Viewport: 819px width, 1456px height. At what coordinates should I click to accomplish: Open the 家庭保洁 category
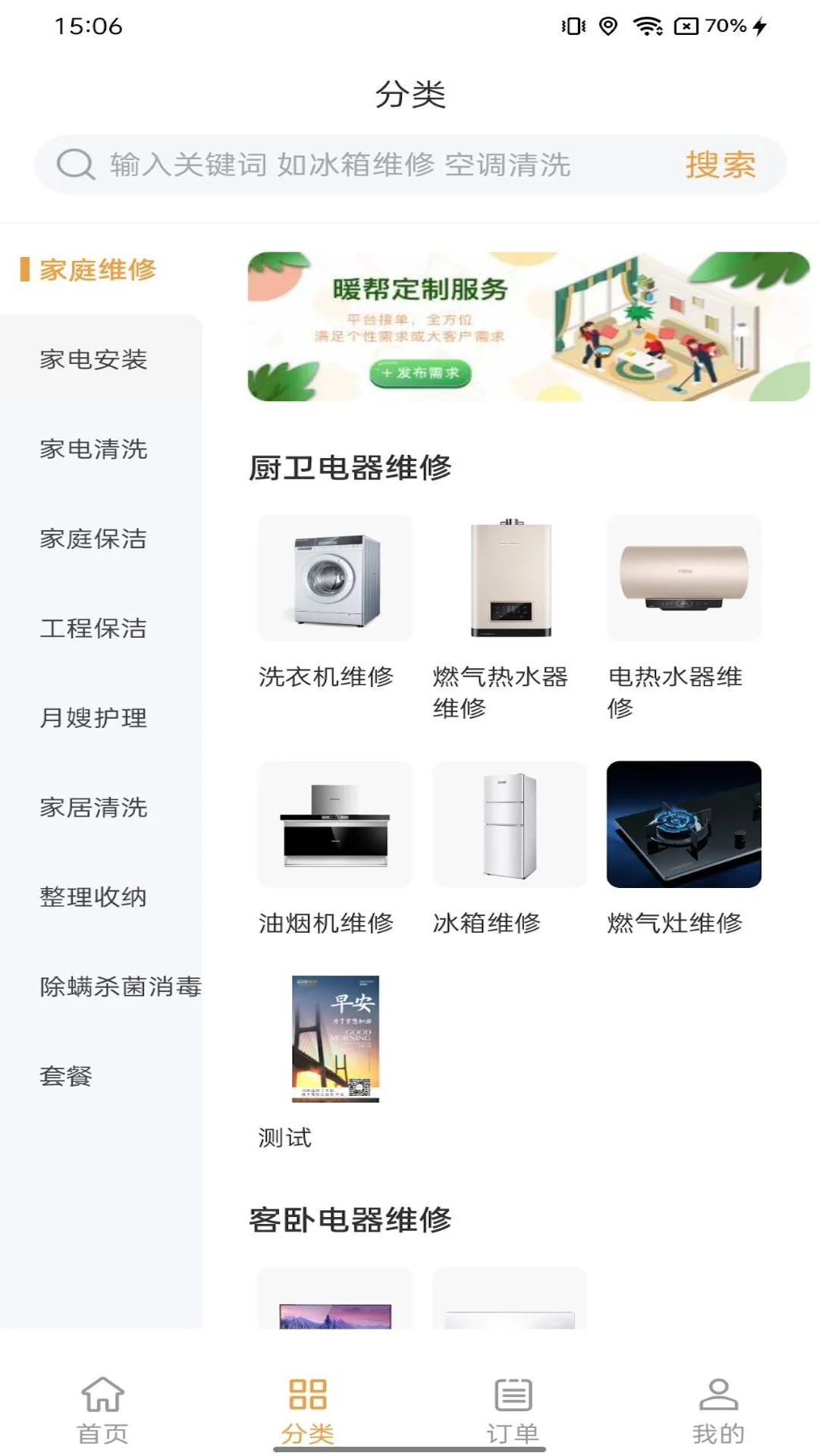(93, 538)
